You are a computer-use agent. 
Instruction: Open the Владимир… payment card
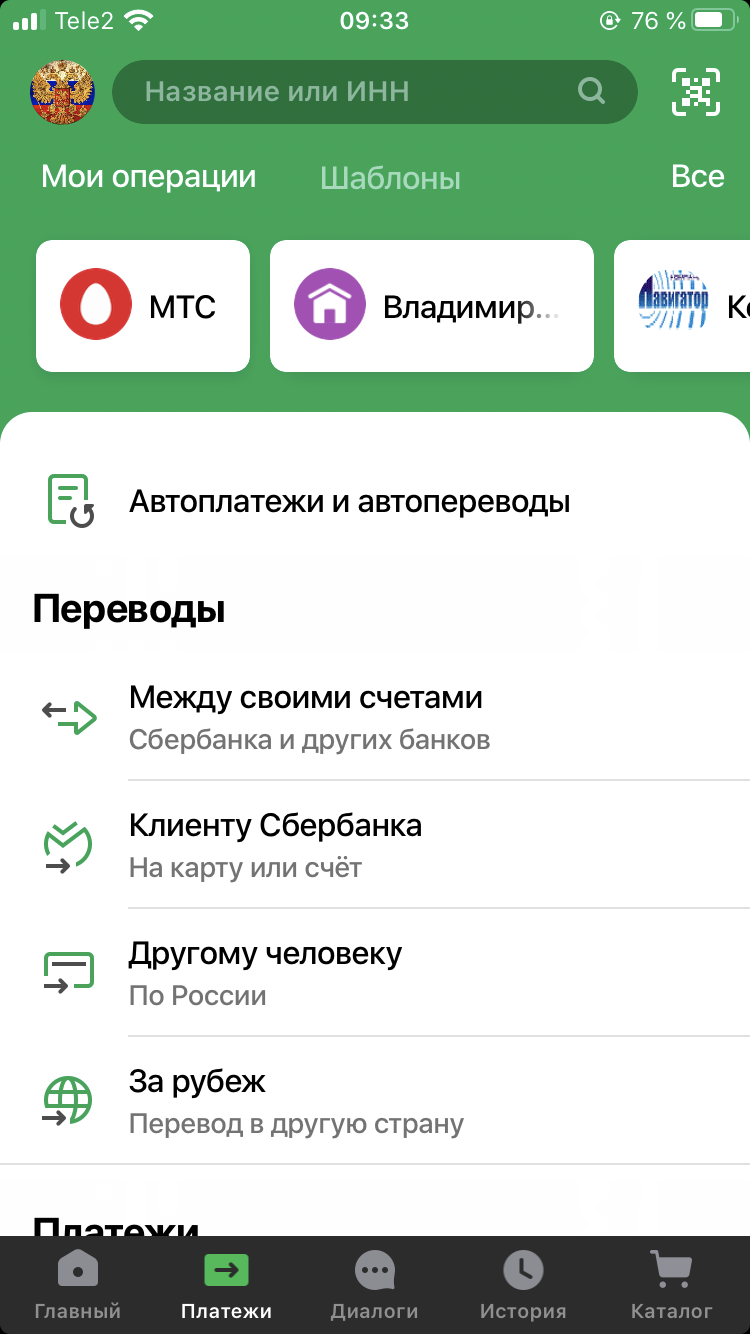pyautogui.click(x=431, y=306)
